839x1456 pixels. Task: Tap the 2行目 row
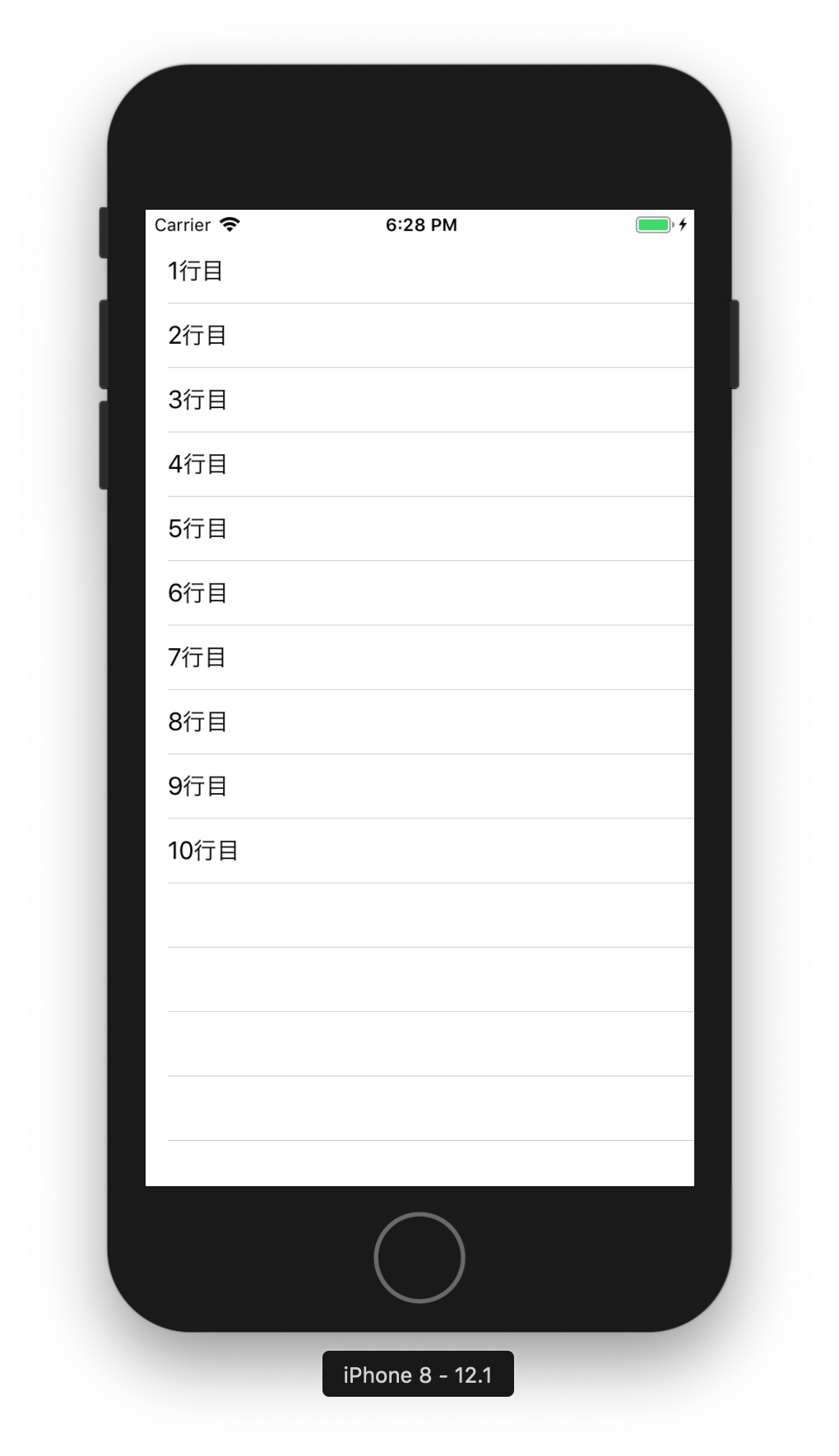419,335
